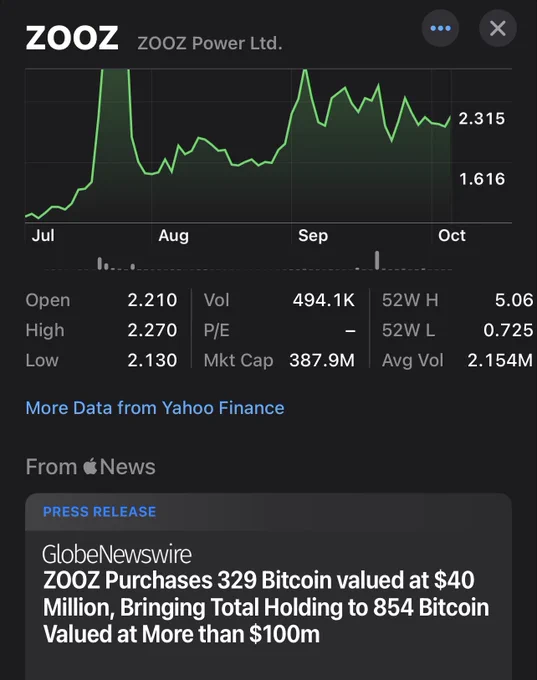
Task: Open More Data from Yahoo Finance
Action: tap(155, 408)
